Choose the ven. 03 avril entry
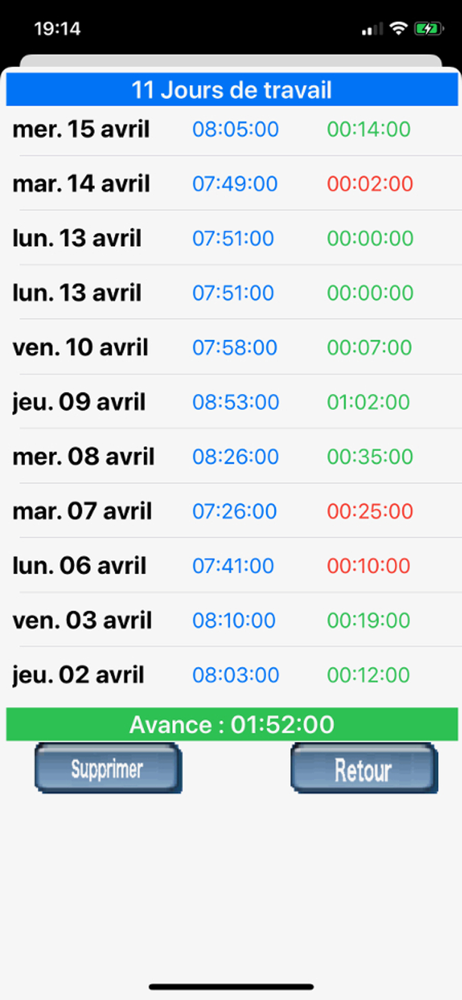 231,620
